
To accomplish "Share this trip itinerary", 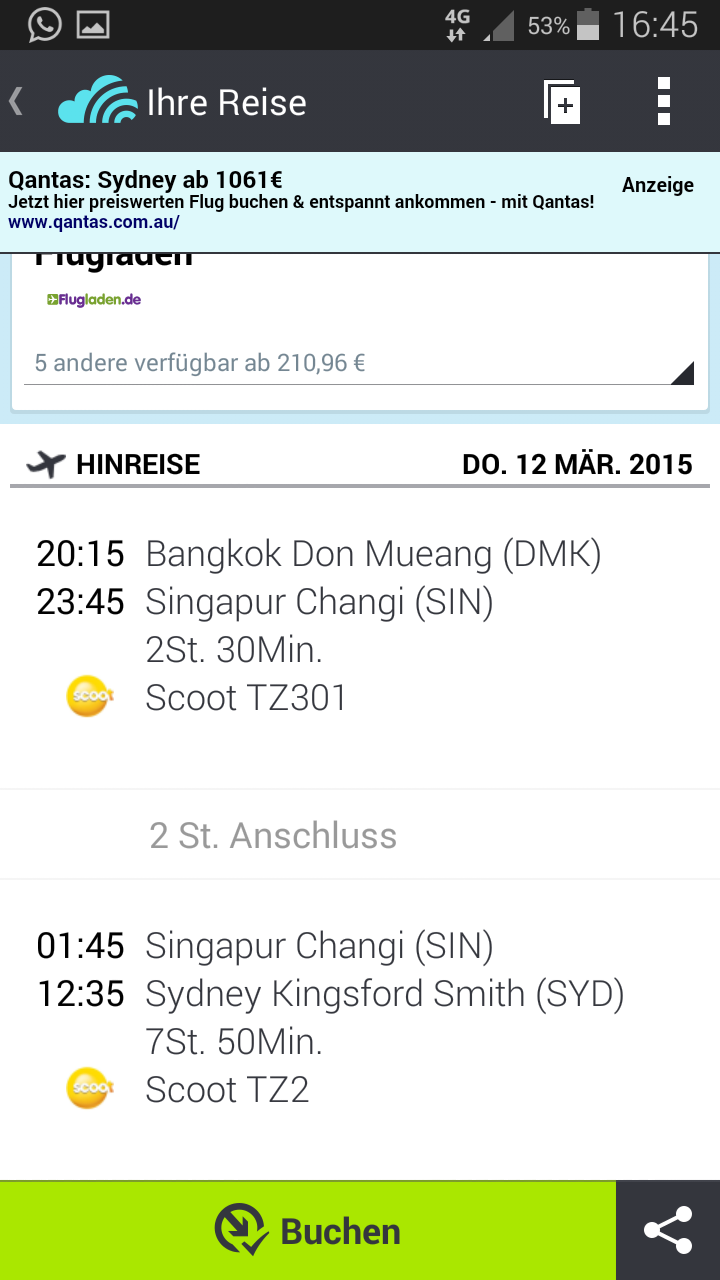I will [668, 1231].
